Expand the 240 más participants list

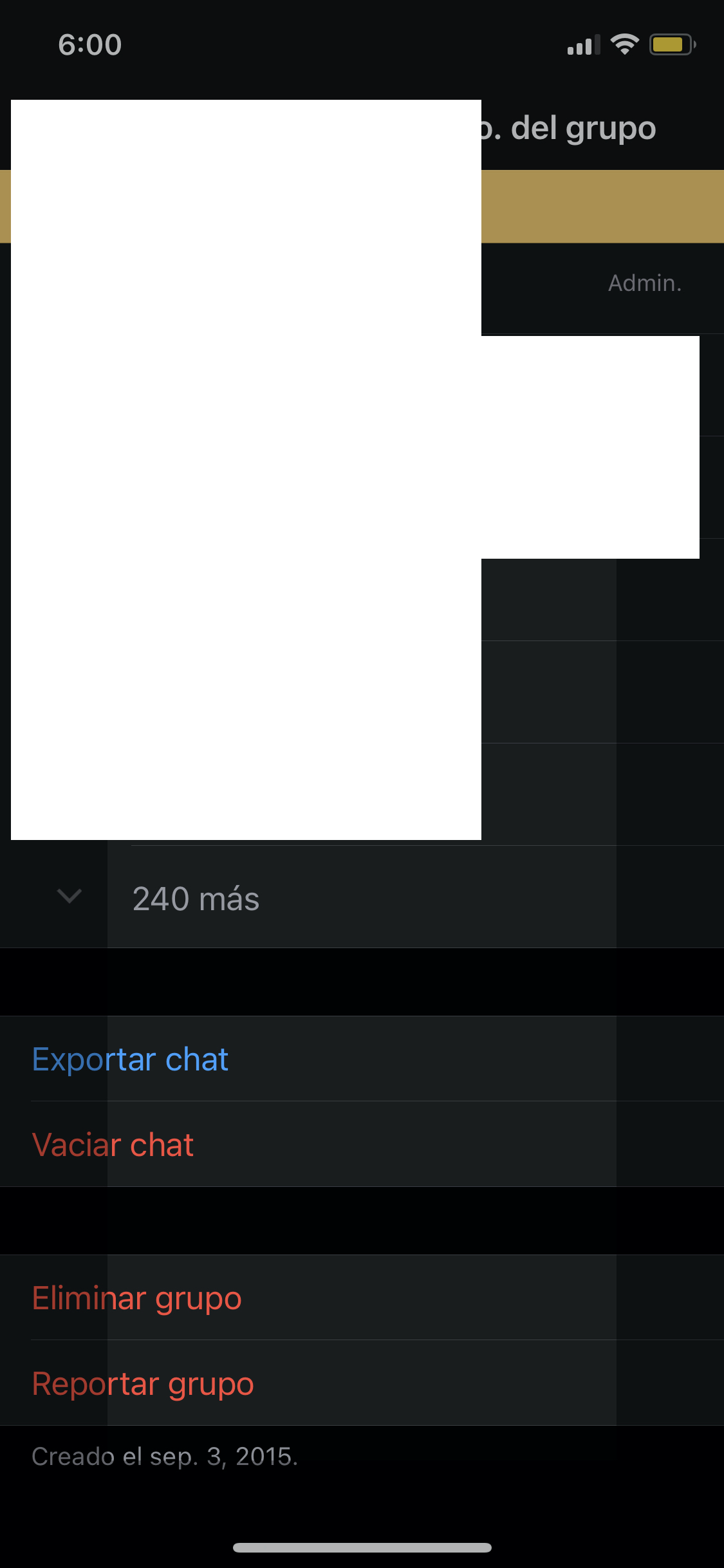(x=196, y=898)
